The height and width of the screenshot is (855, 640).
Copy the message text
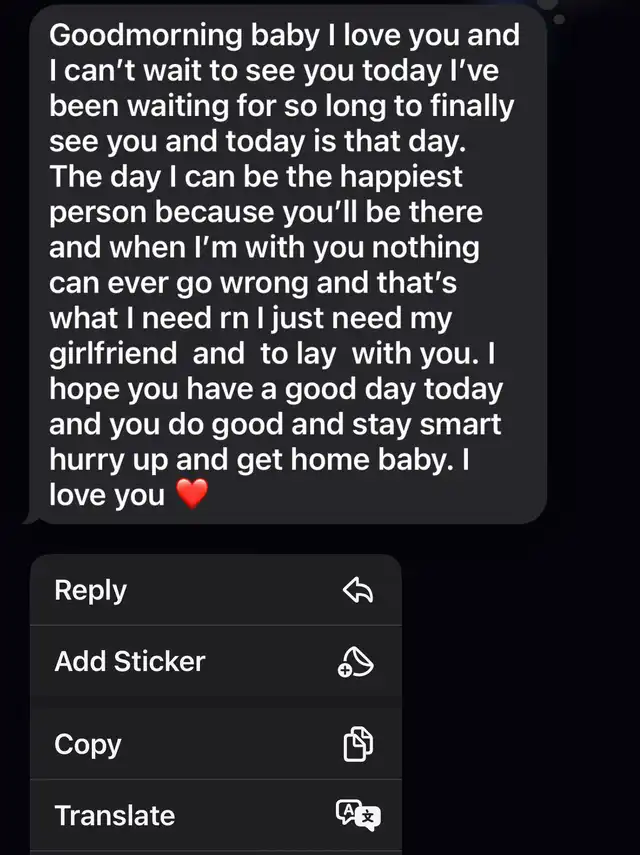(x=215, y=744)
